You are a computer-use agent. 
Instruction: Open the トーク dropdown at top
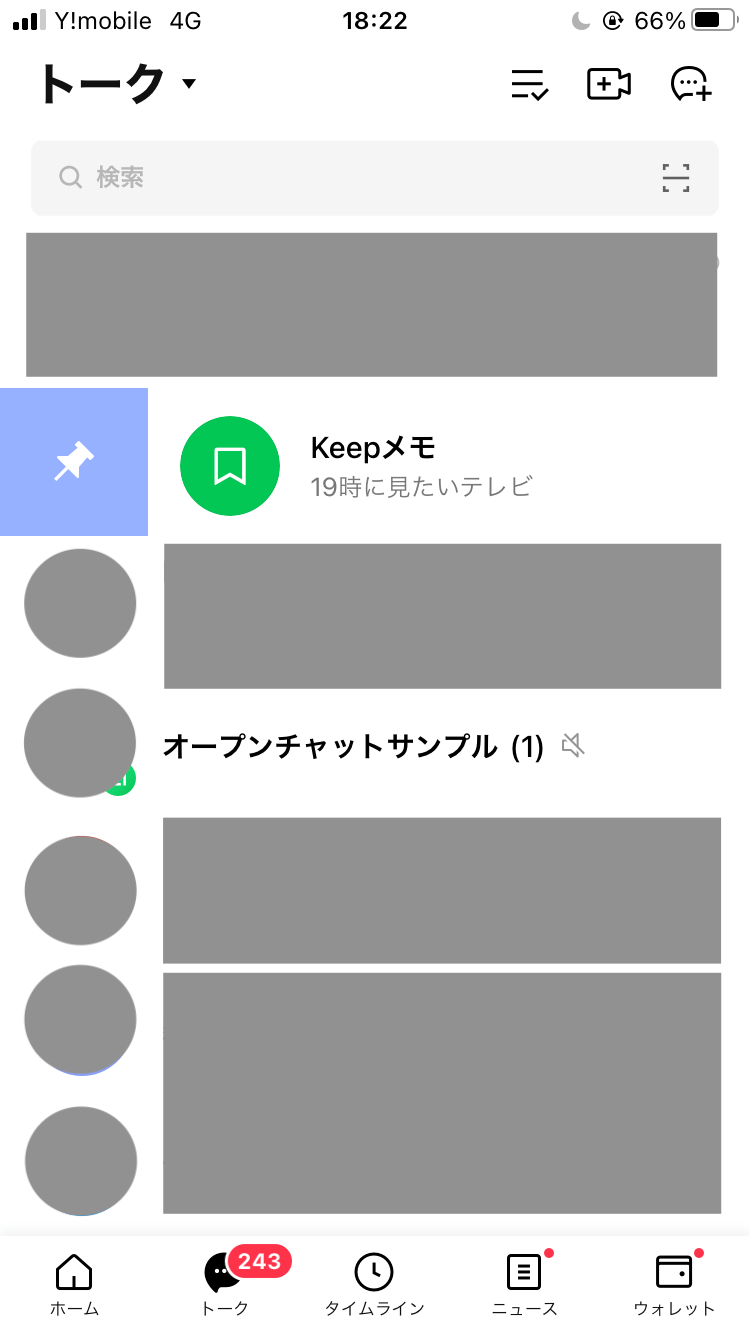click(x=117, y=84)
